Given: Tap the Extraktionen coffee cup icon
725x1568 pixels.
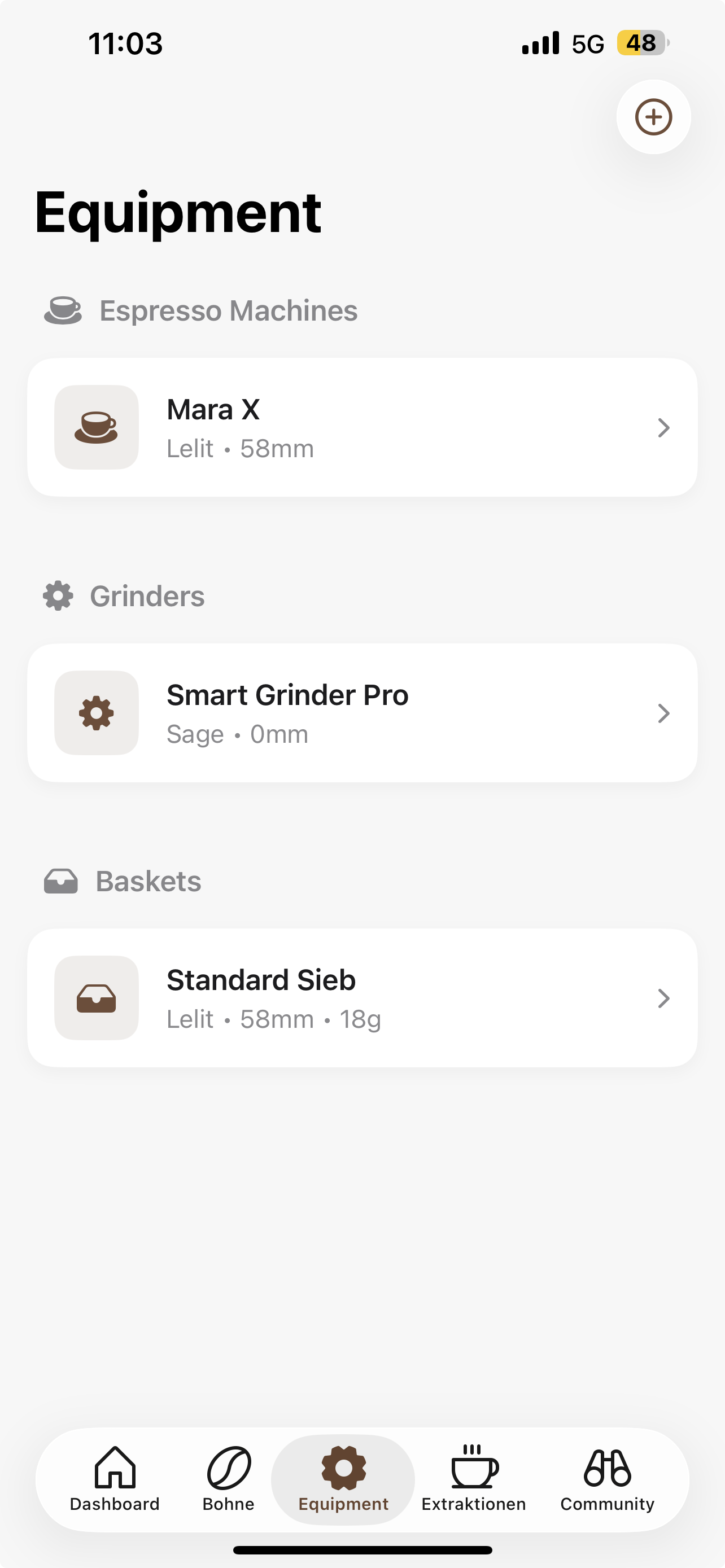Looking at the screenshot, I should click(473, 1468).
